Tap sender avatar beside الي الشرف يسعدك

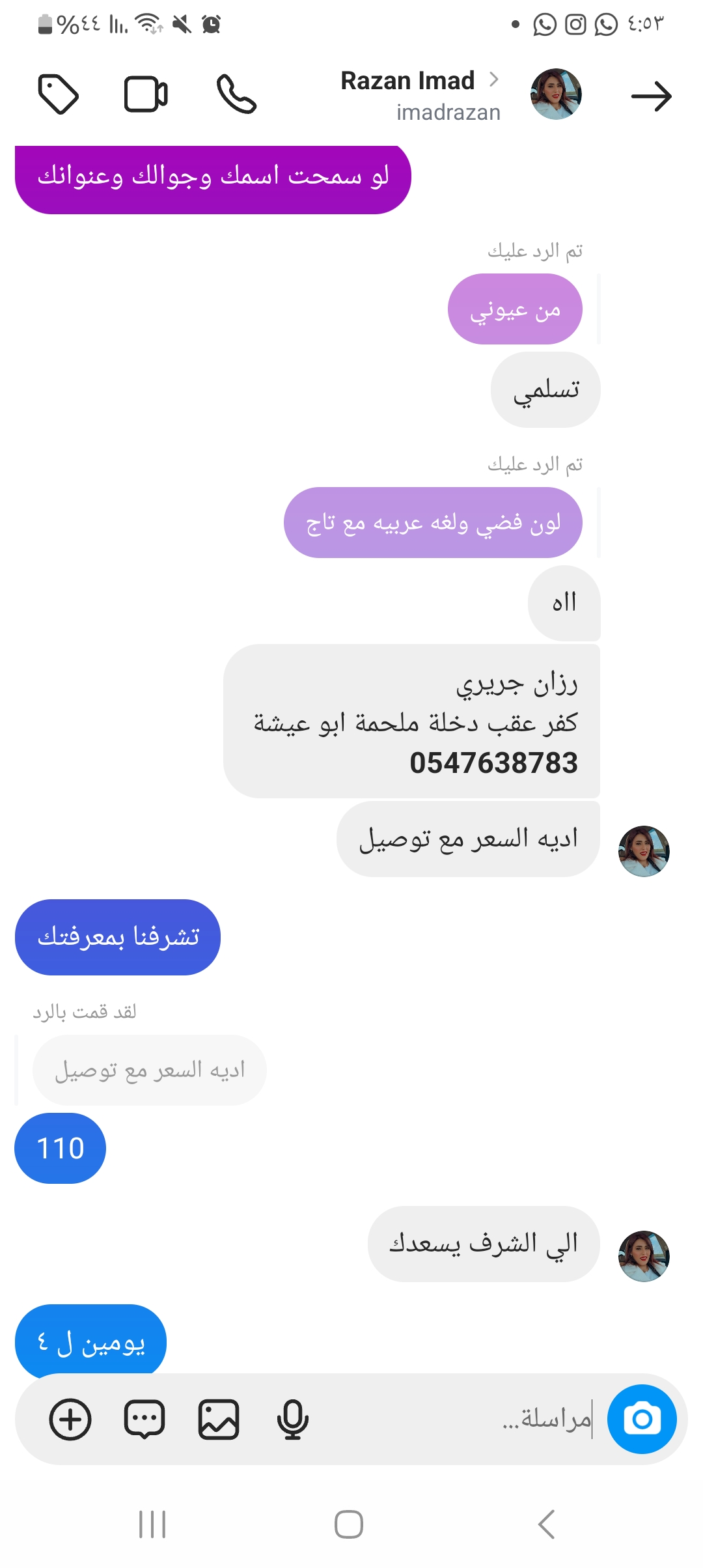point(644,1256)
